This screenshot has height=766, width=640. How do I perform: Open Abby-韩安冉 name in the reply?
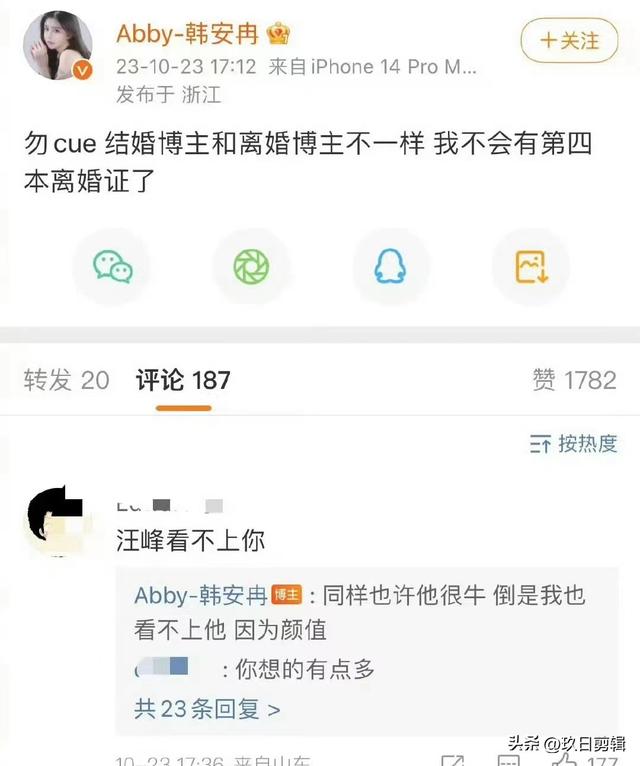201,595
